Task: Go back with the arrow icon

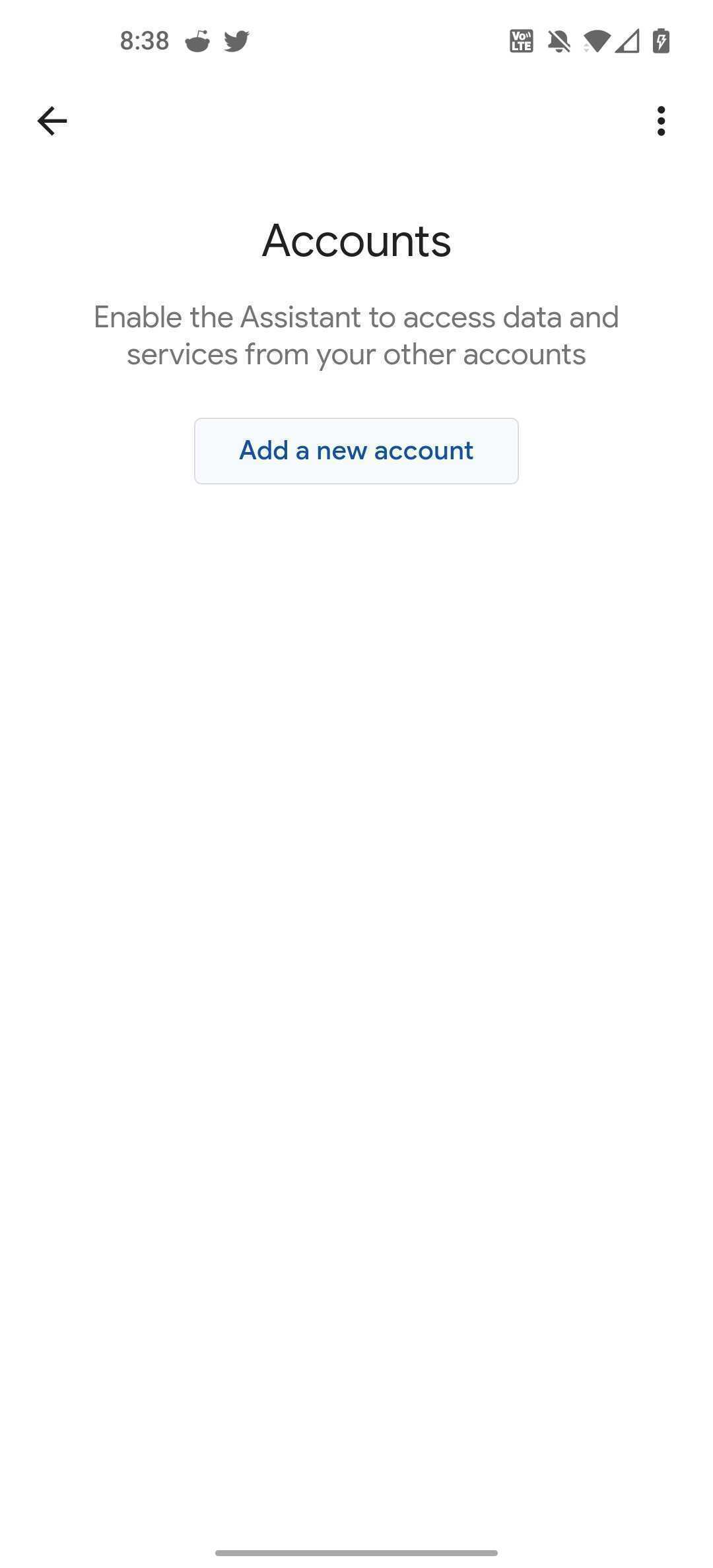Action: 52,121
